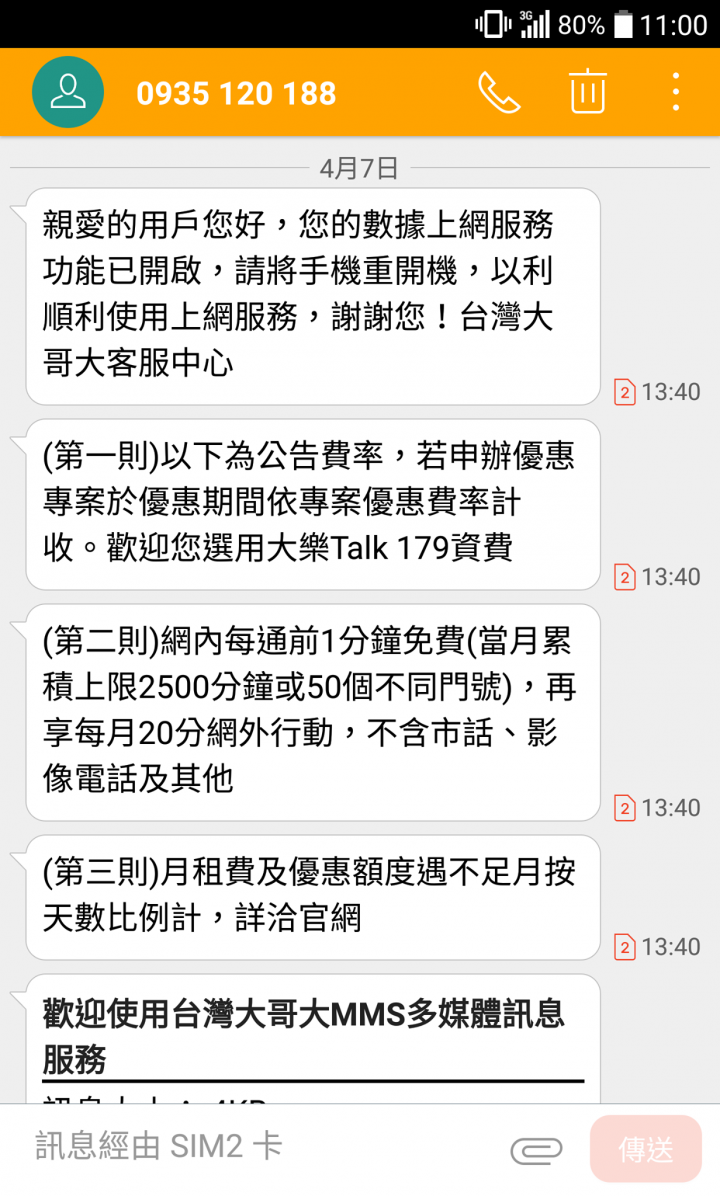Open the trash icon to delete conversation

[x=587, y=92]
